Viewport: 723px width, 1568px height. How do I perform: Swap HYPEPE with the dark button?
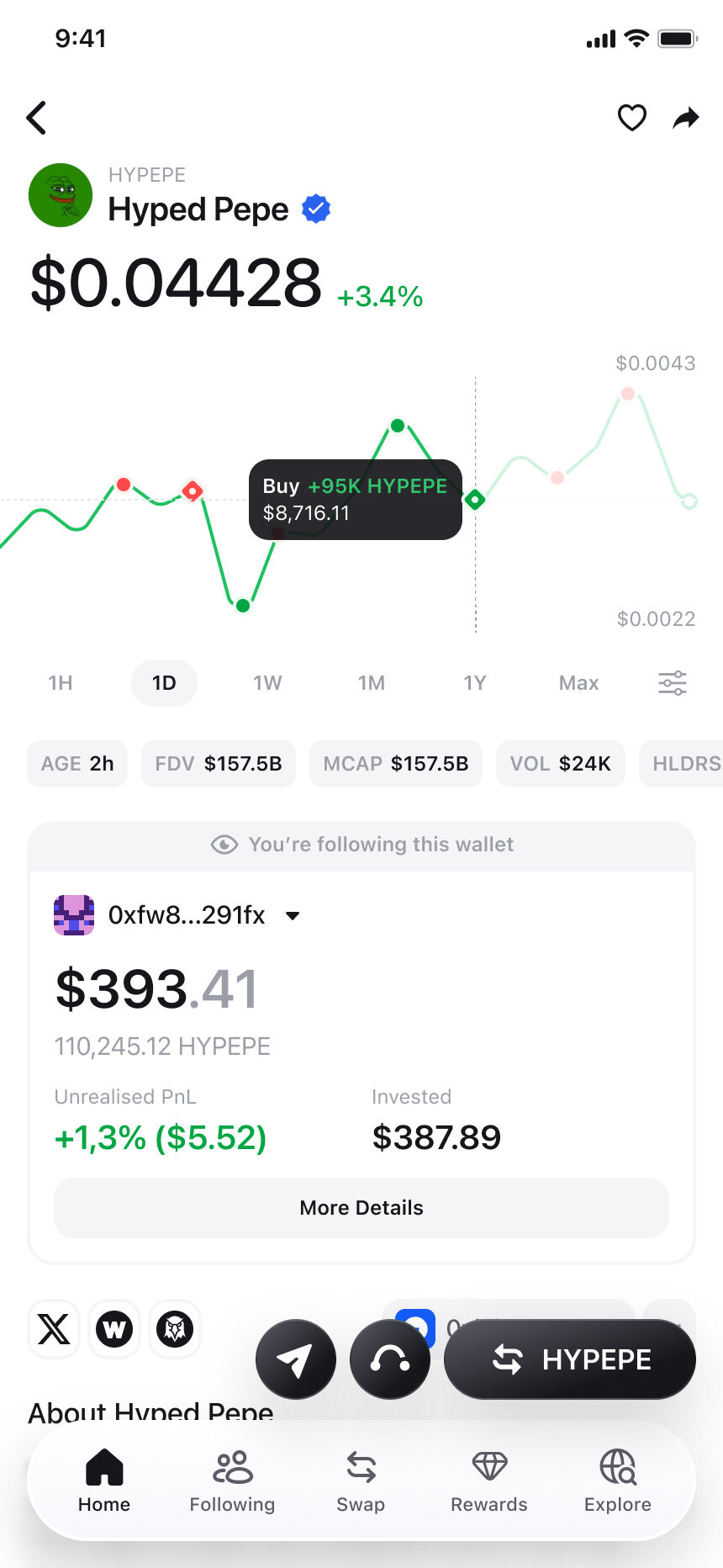click(570, 1359)
